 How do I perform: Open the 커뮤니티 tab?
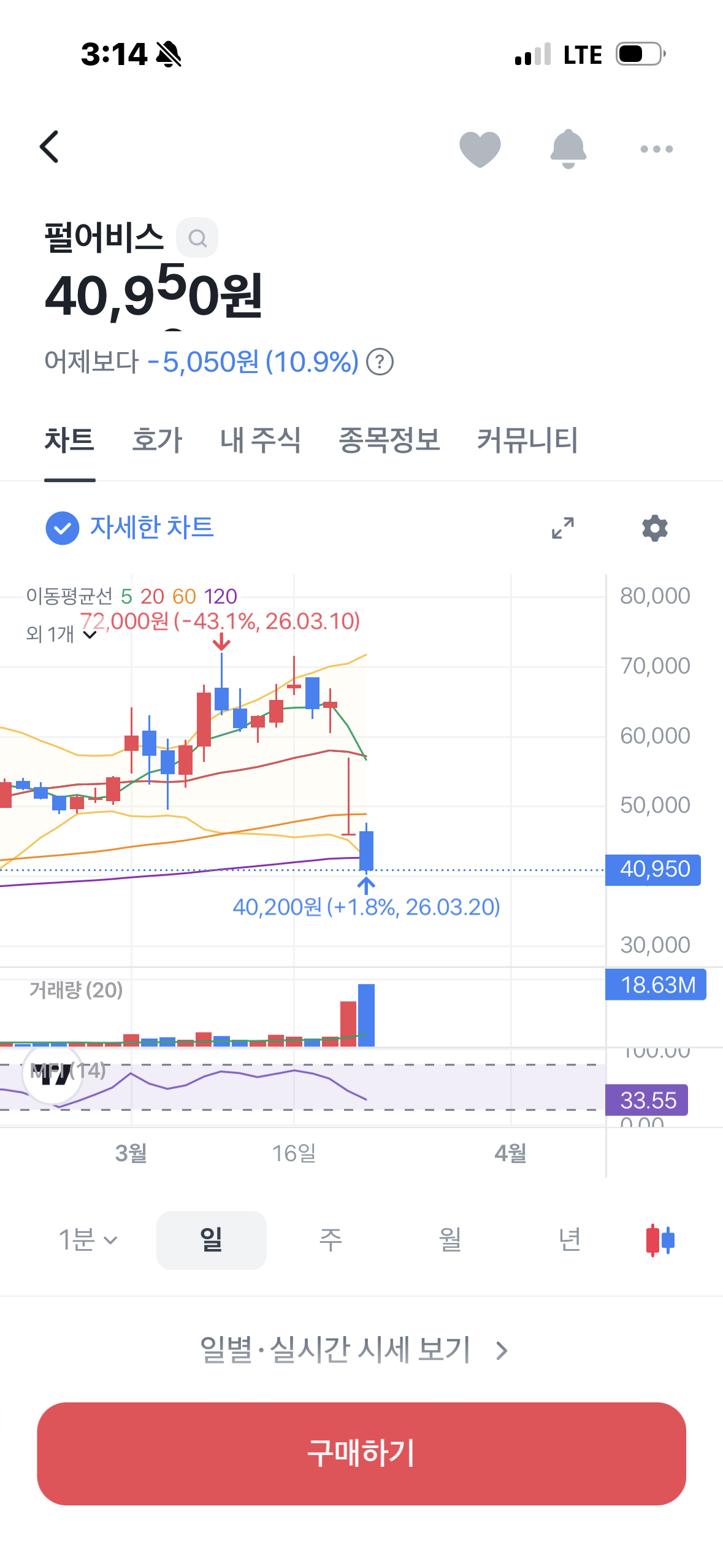tap(527, 440)
